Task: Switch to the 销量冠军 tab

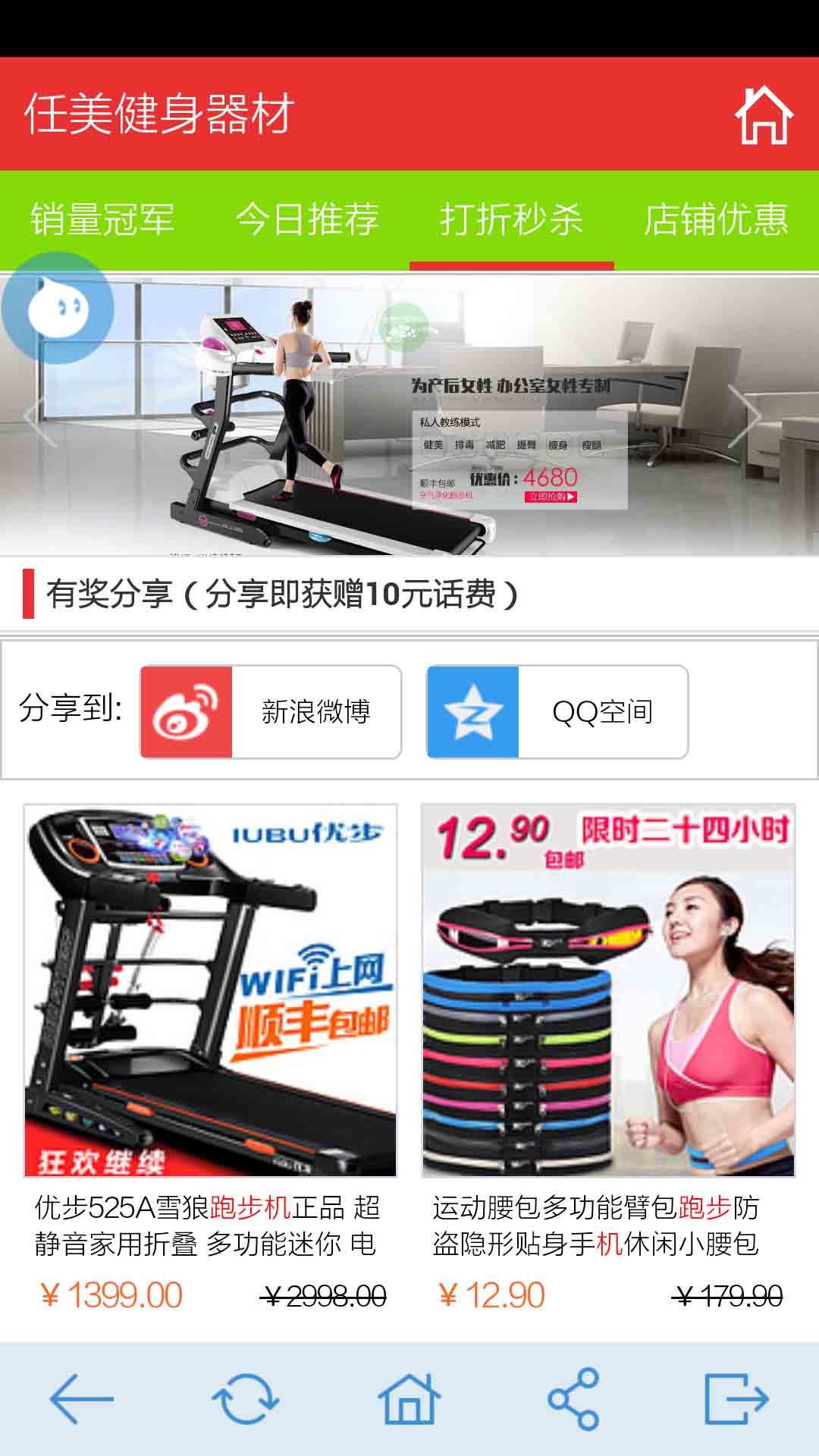Action: (102, 220)
